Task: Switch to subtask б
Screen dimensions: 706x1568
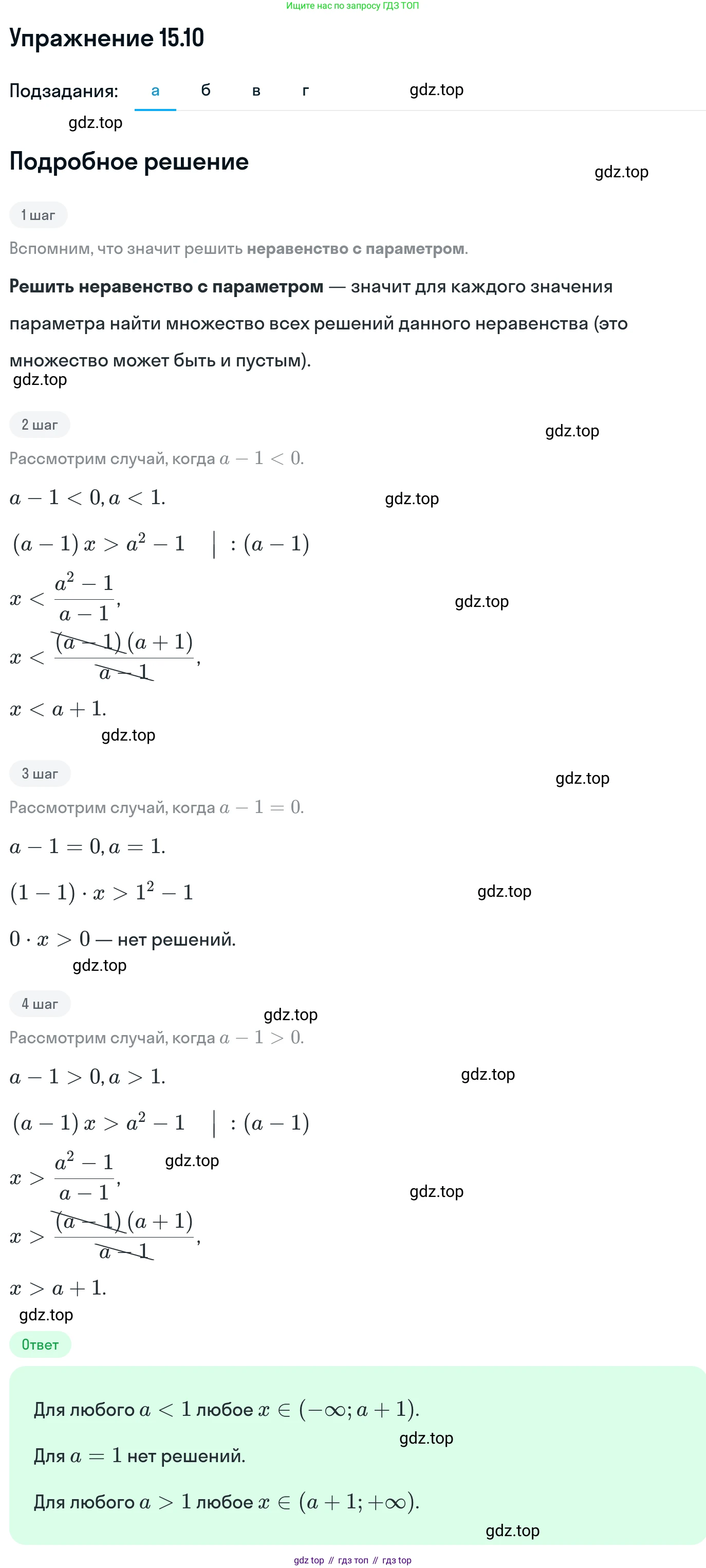Action: [x=206, y=90]
